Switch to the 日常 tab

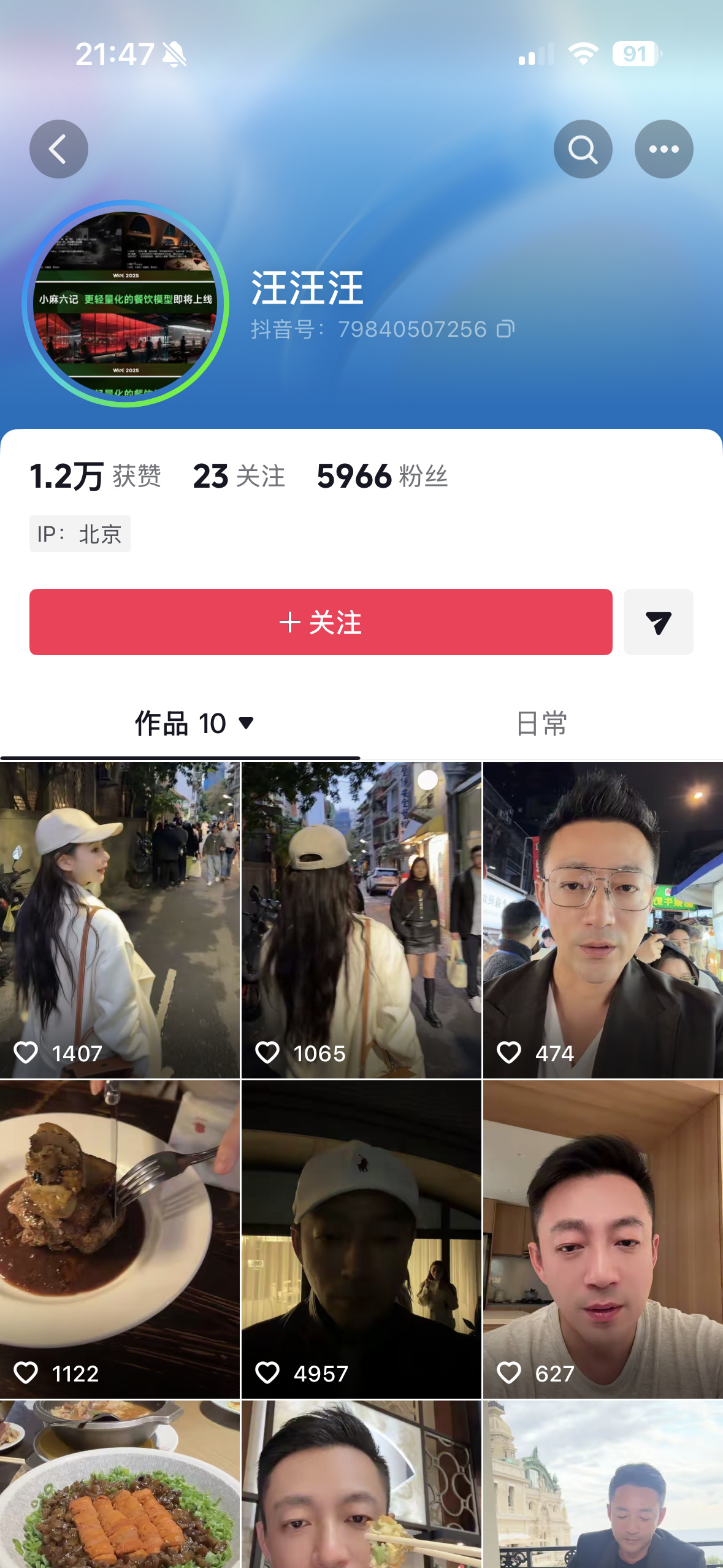[x=541, y=724]
